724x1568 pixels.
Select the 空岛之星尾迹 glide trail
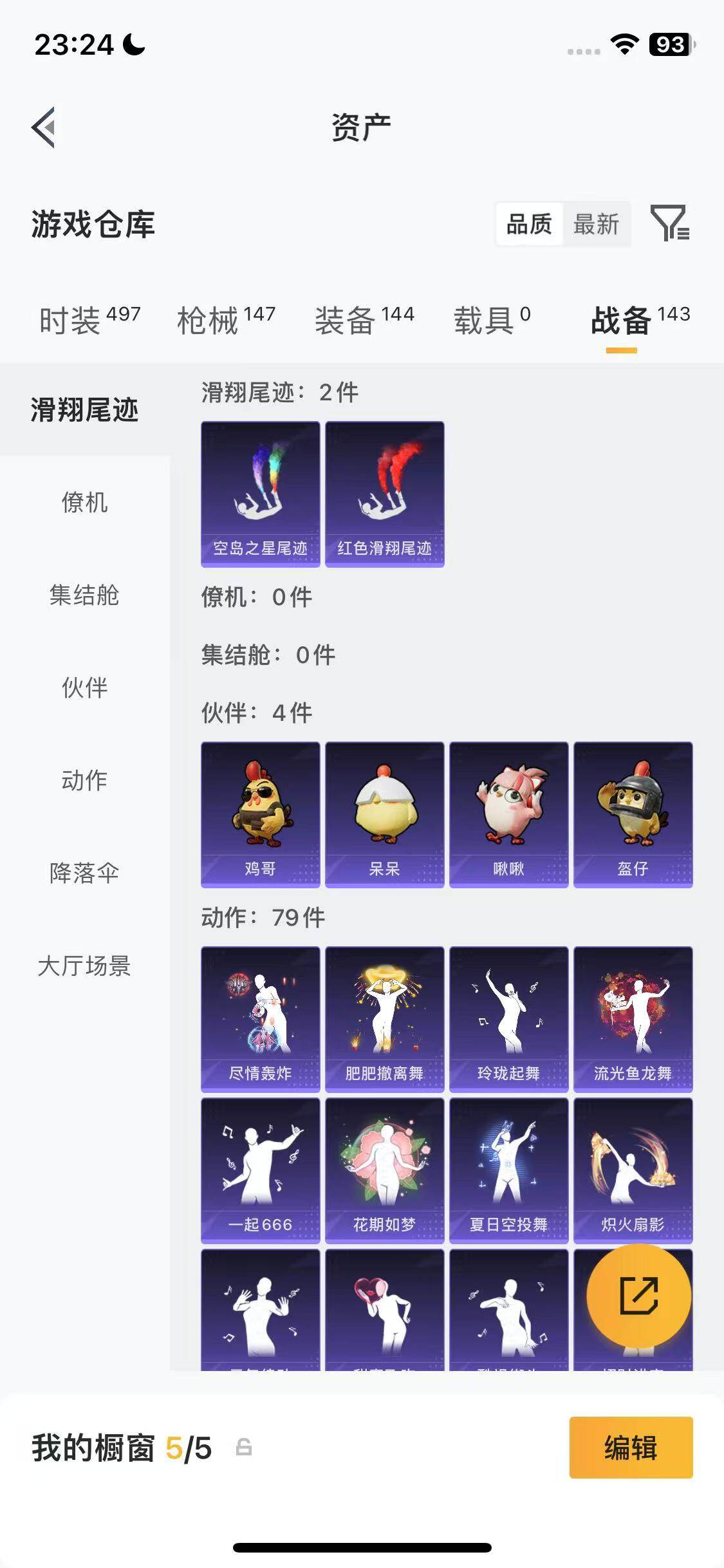260,493
